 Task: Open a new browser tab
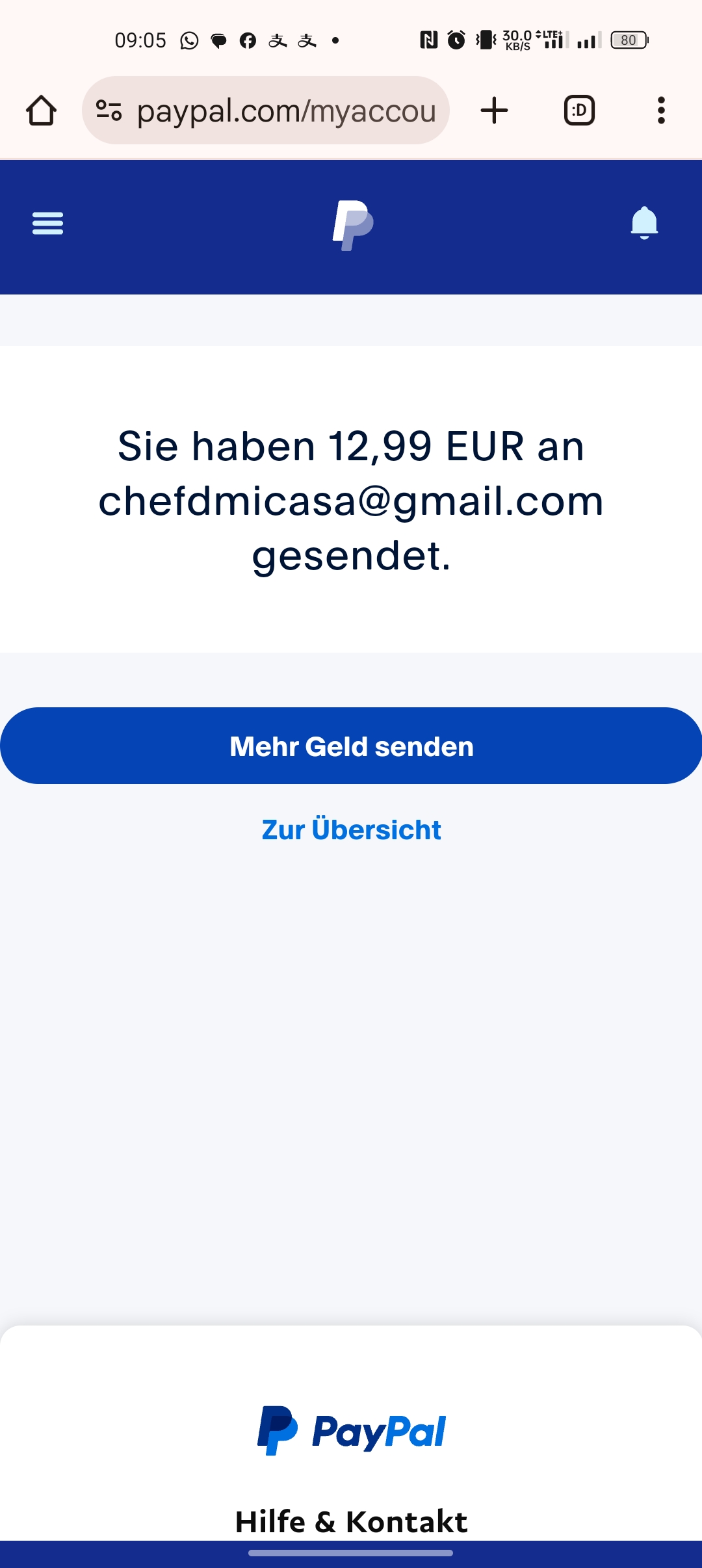point(494,111)
